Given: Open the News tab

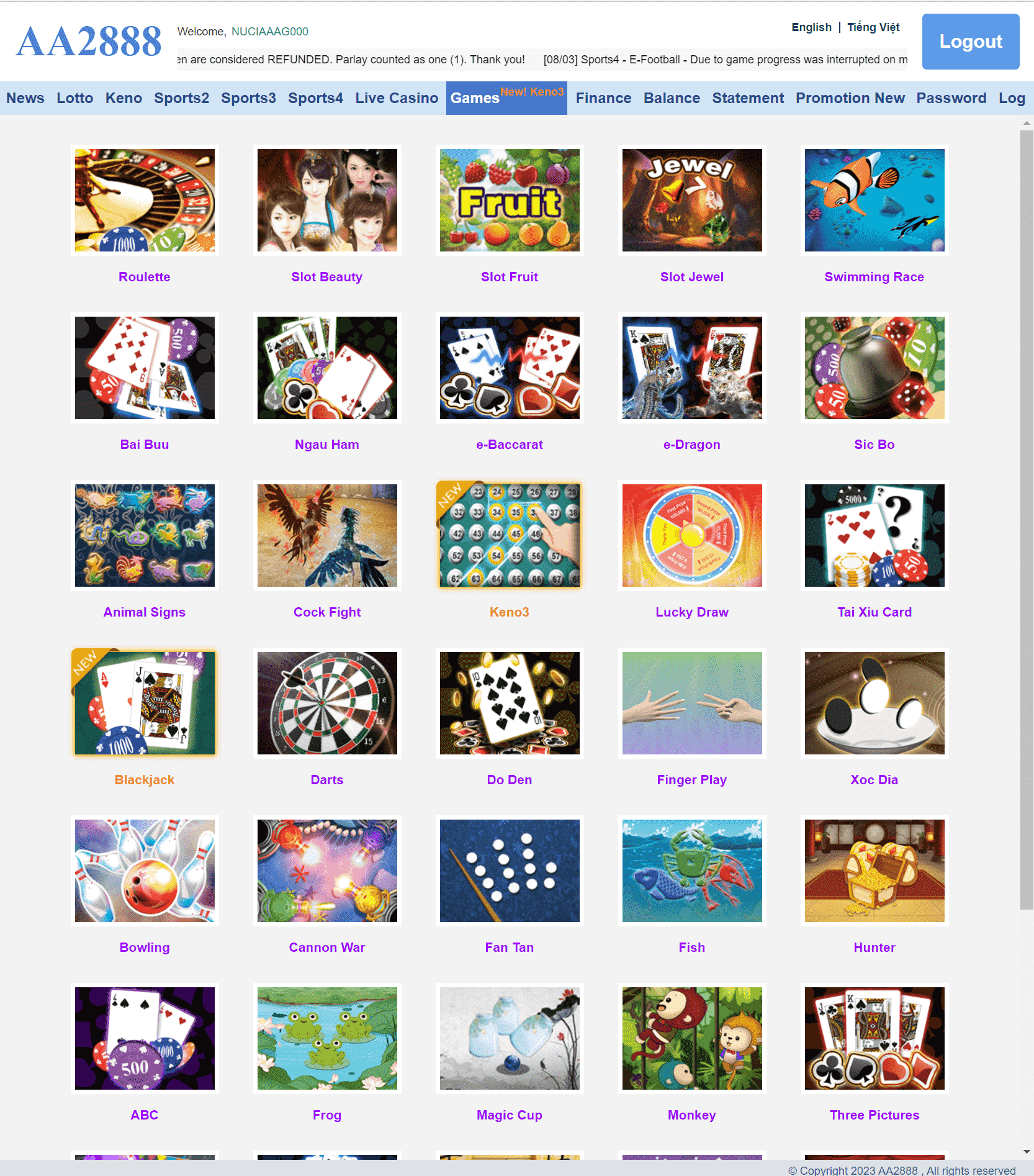Looking at the screenshot, I should 25,98.
